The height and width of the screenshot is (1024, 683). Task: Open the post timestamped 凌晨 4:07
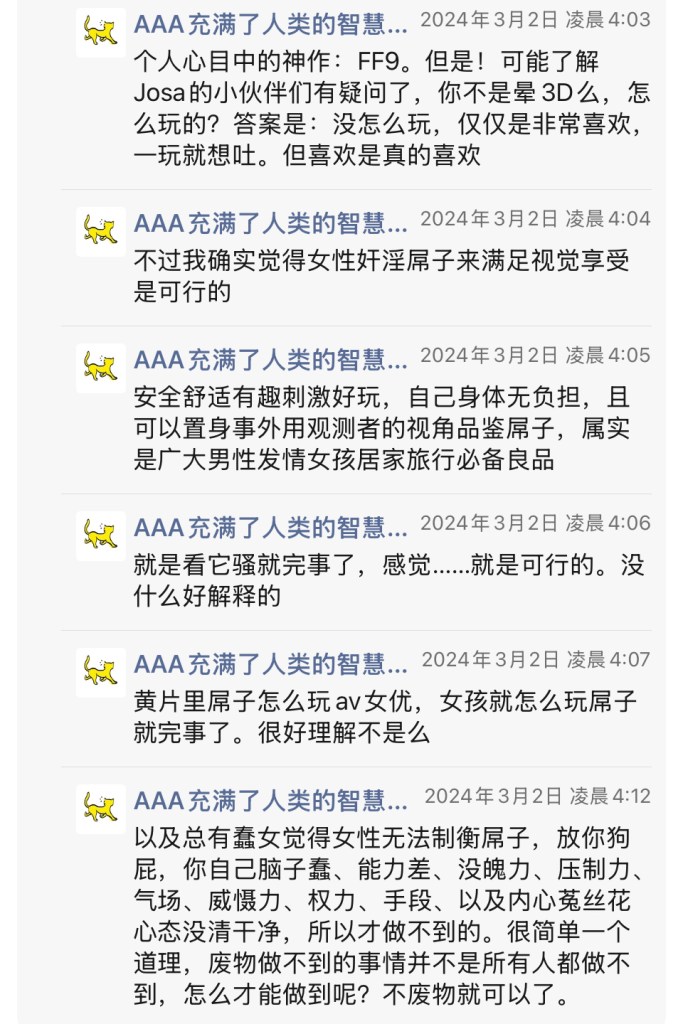pyautogui.click(x=391, y=717)
